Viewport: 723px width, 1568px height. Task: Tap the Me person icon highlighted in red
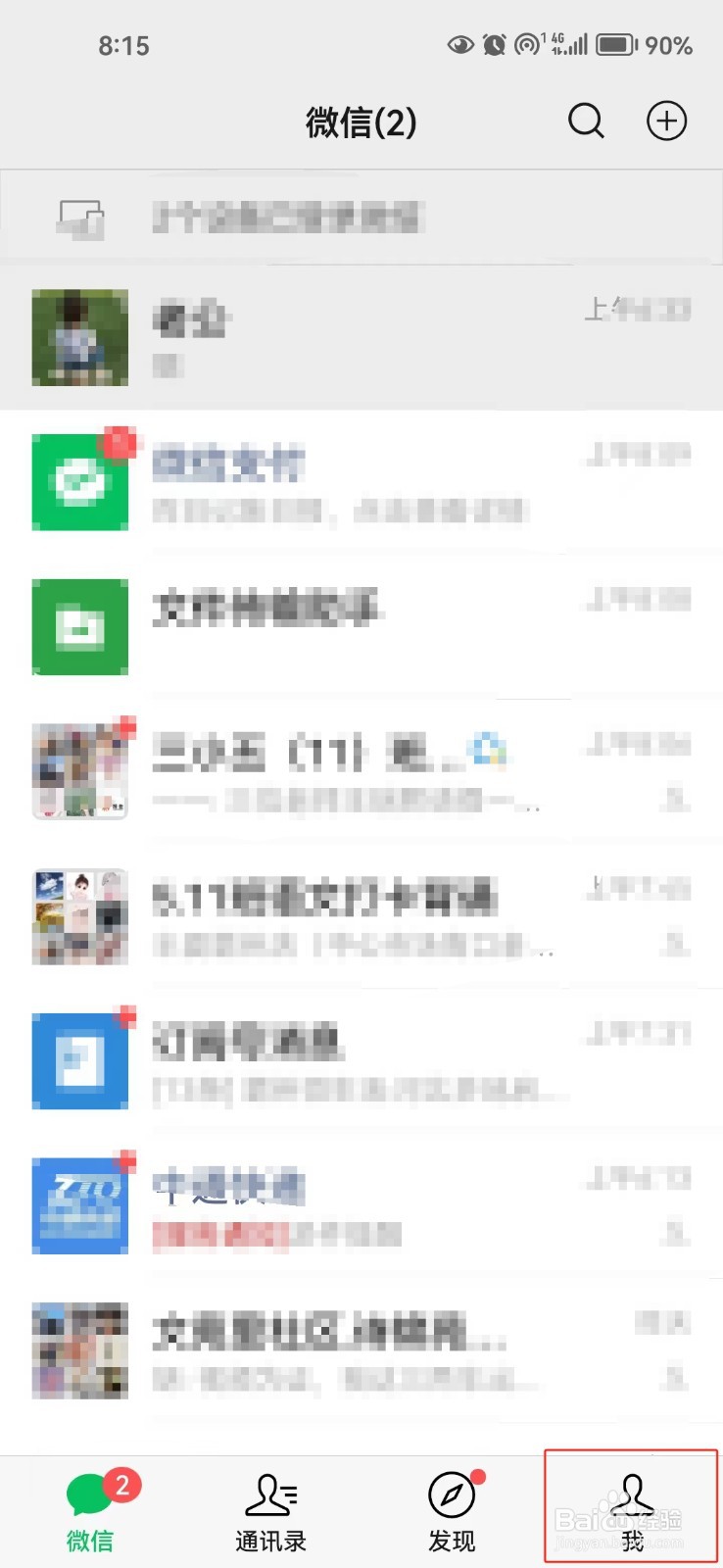pyautogui.click(x=632, y=1494)
